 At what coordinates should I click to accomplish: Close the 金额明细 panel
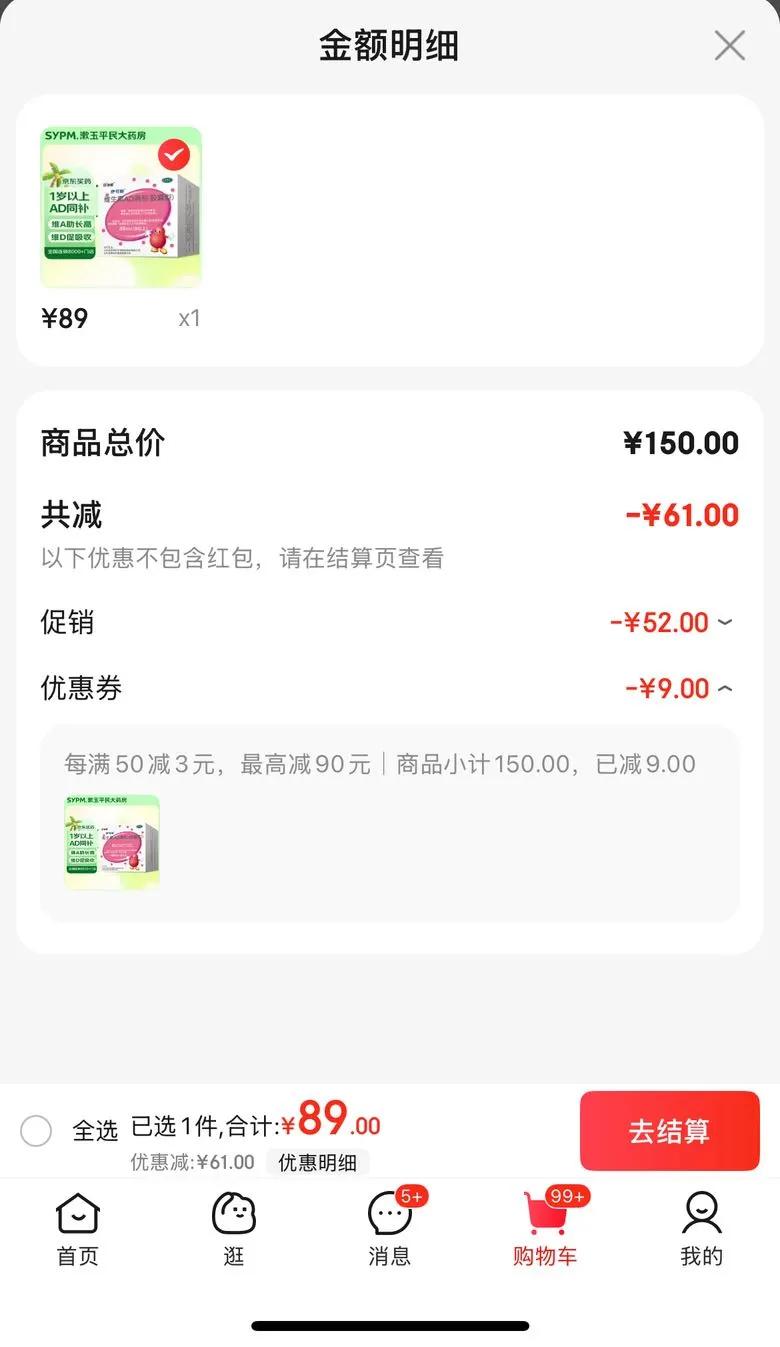click(729, 46)
